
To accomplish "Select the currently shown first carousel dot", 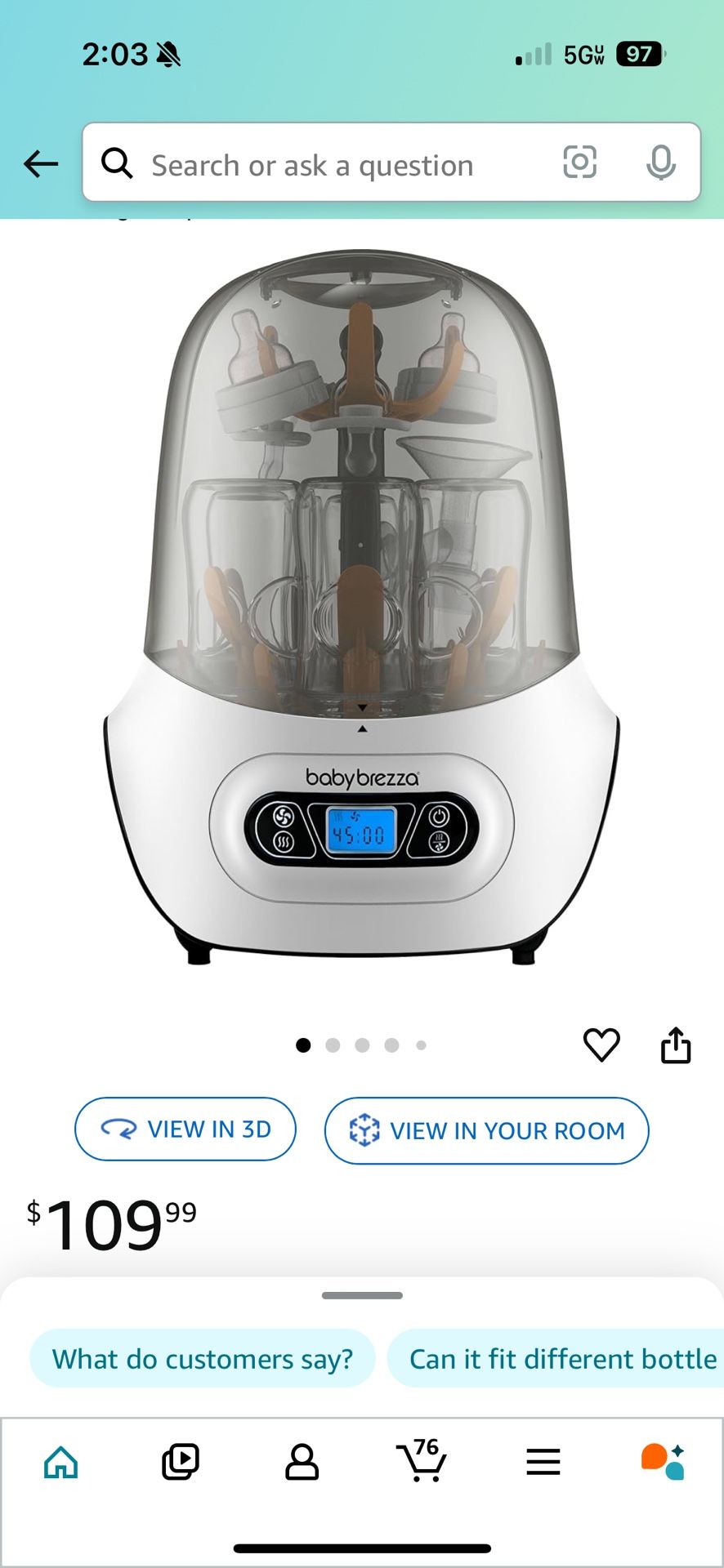I will click(304, 1045).
